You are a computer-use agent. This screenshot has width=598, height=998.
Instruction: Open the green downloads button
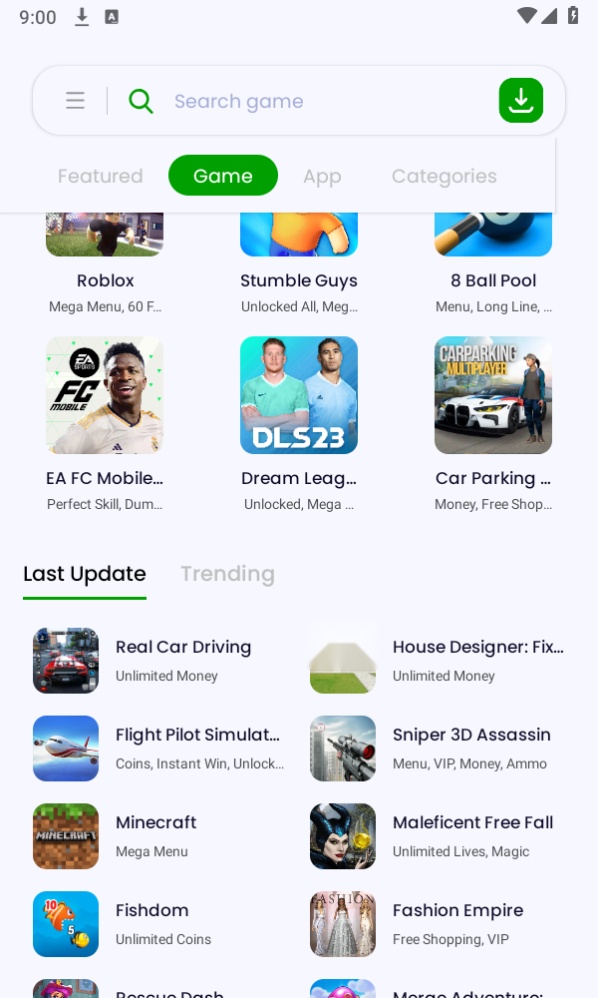coord(520,101)
